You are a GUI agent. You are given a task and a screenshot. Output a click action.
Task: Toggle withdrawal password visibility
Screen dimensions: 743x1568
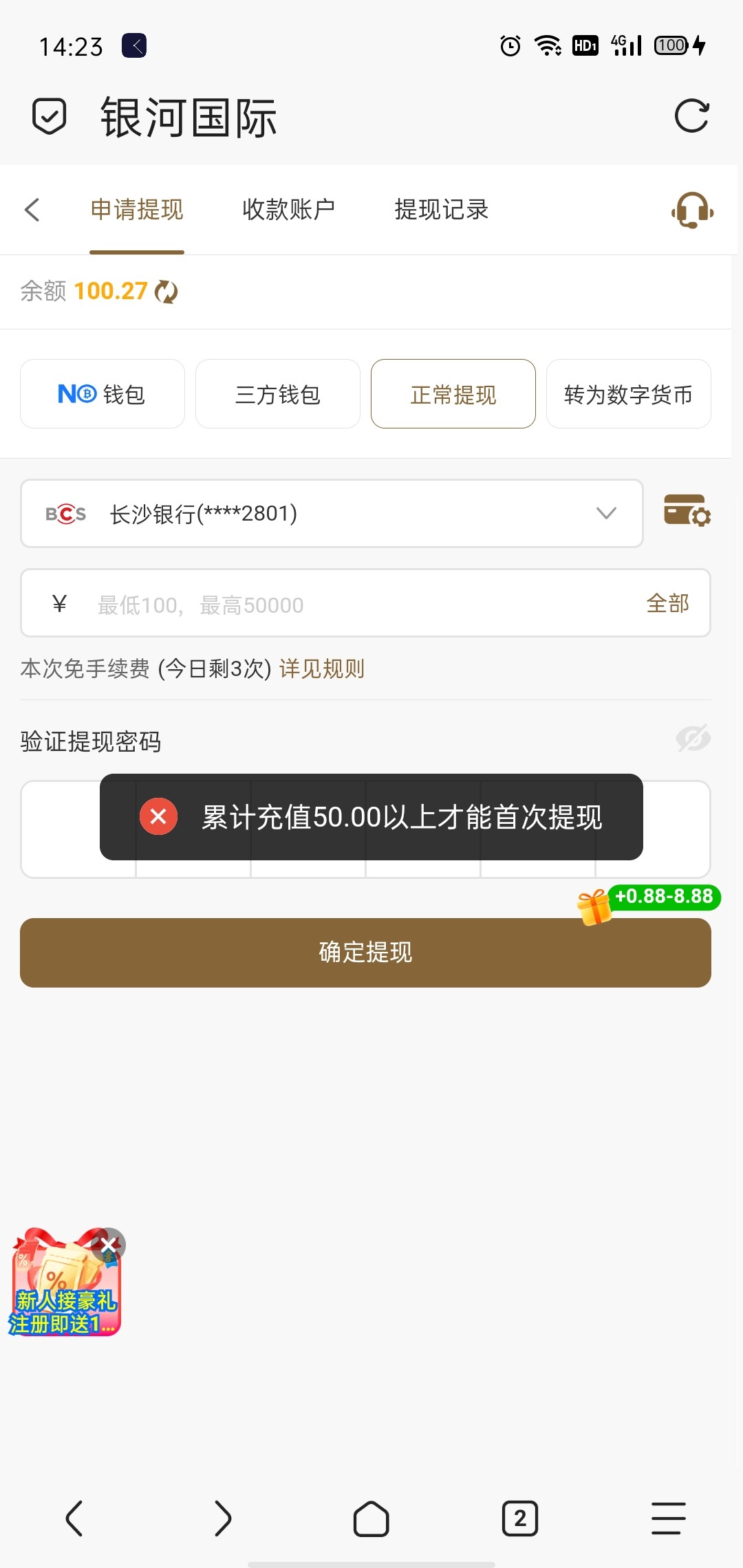pyautogui.click(x=692, y=739)
